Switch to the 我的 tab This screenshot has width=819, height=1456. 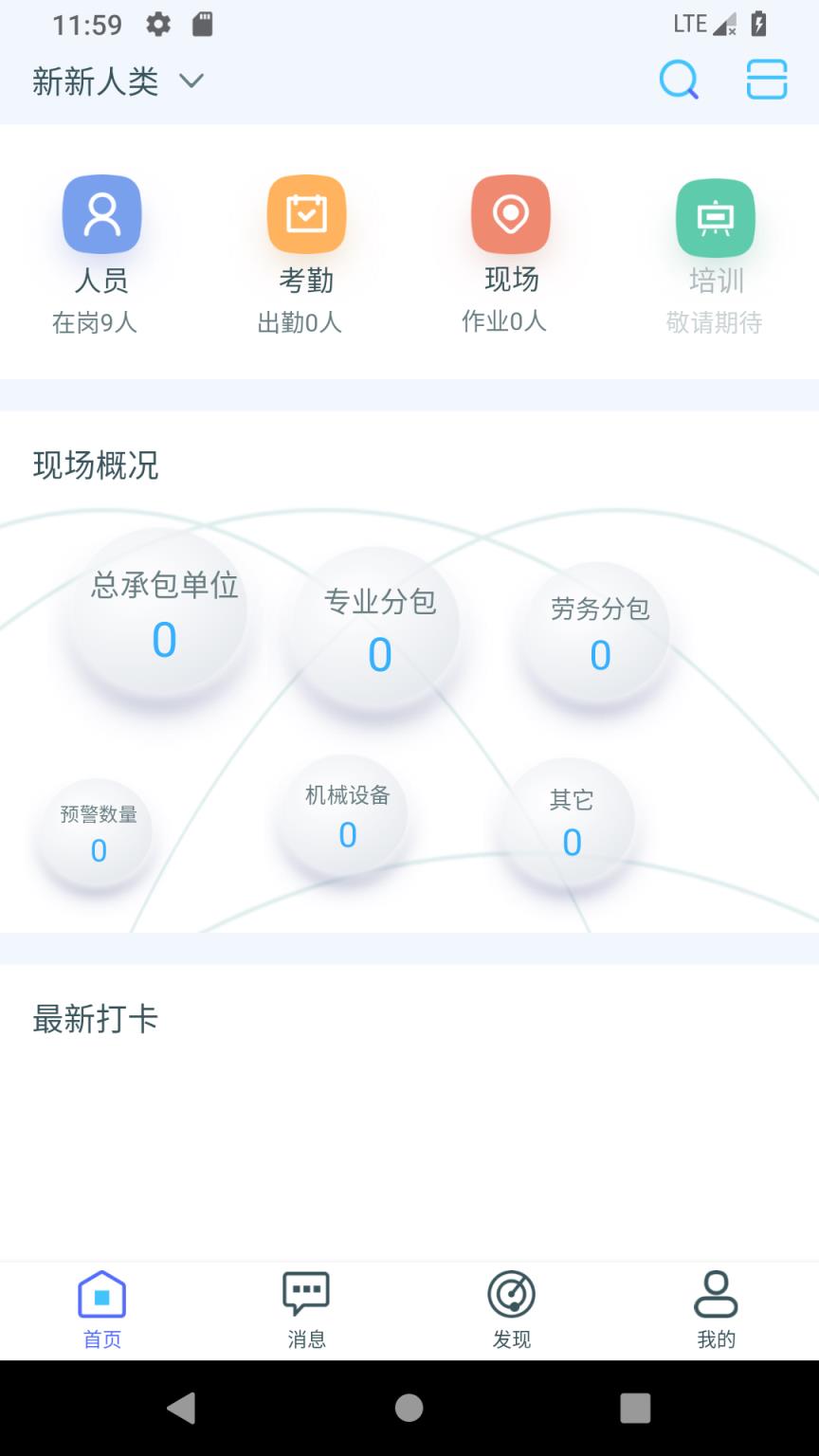[x=716, y=1310]
